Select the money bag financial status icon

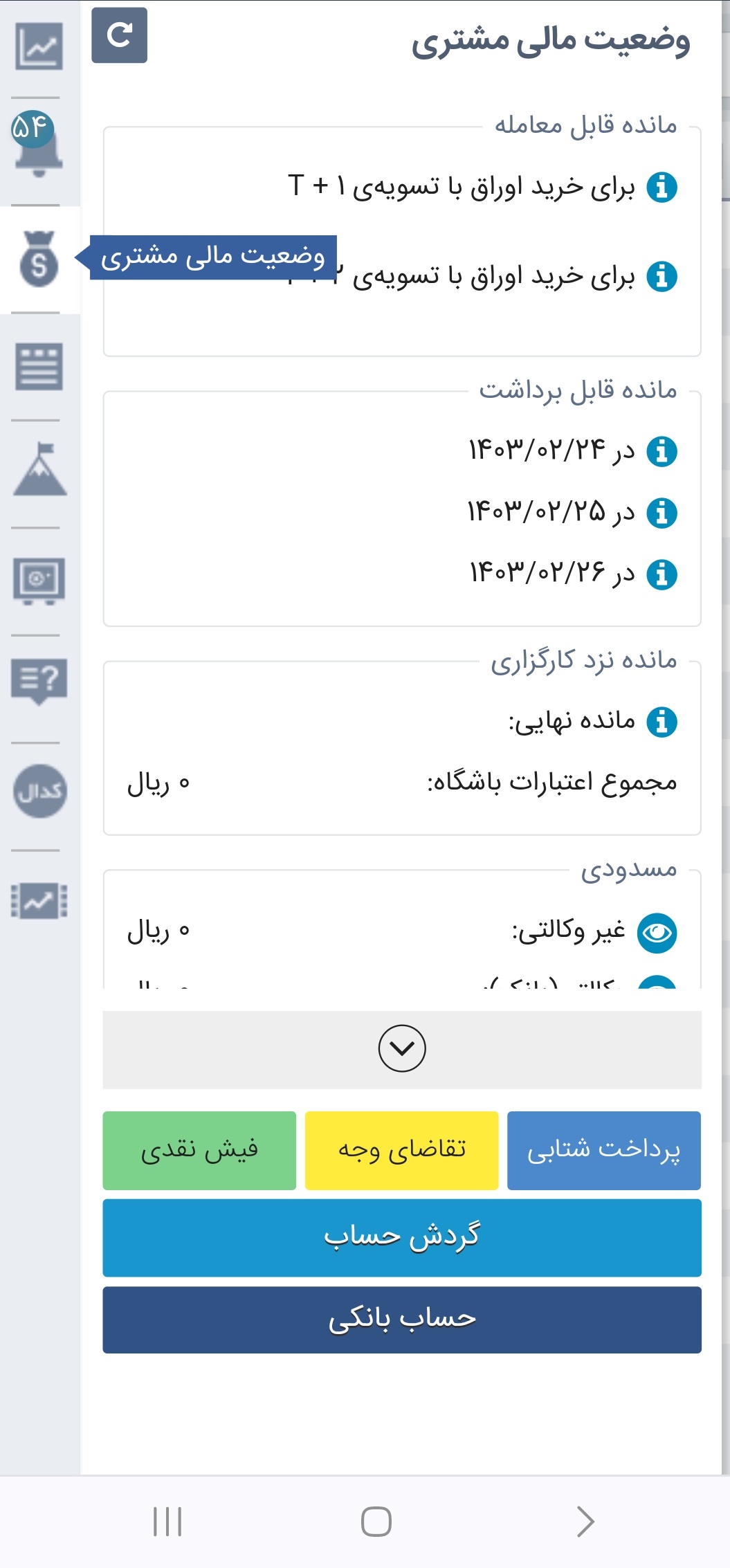click(x=39, y=259)
